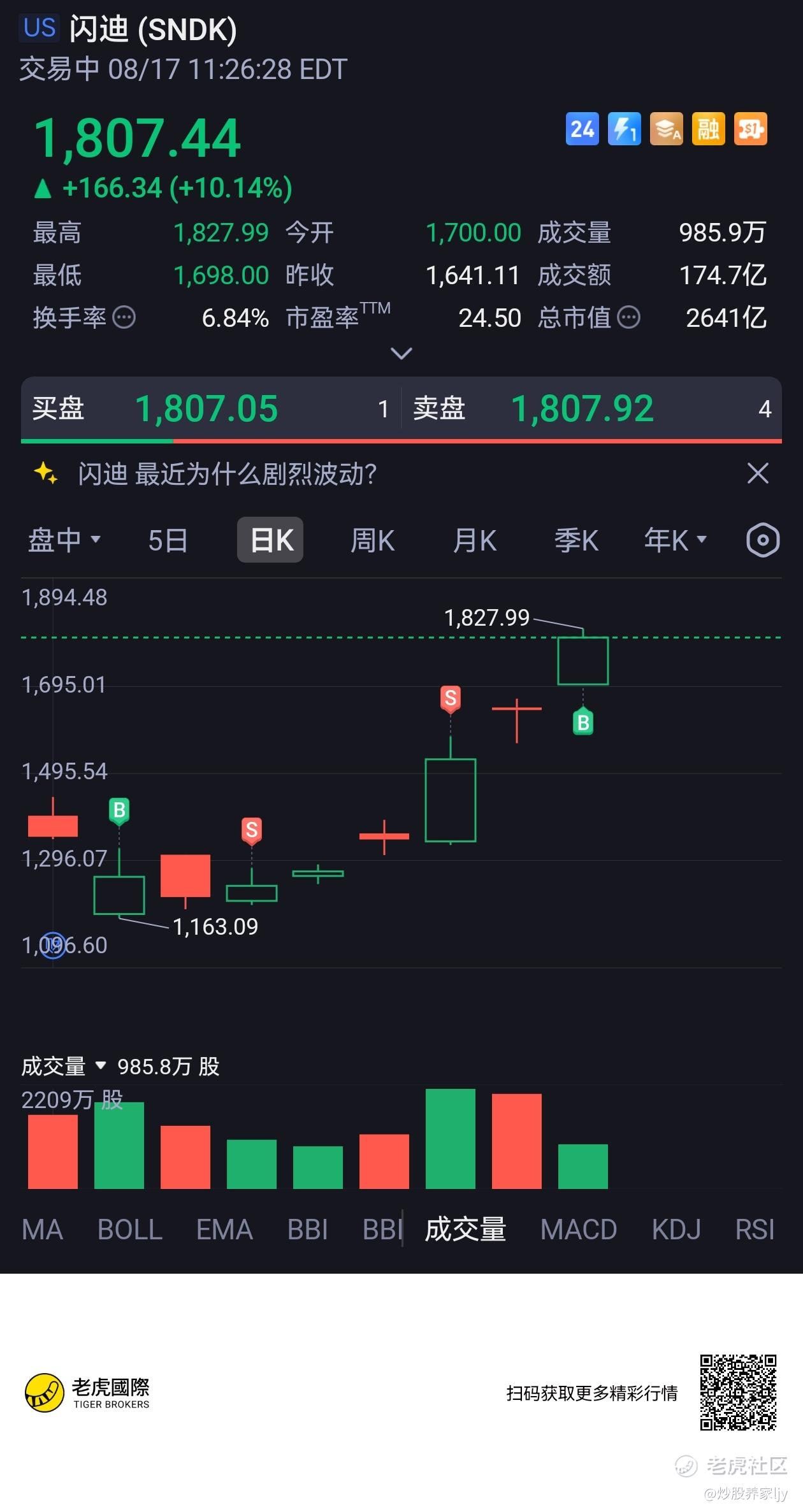Select the KDJ indicator
Image resolution: width=803 pixels, height=1512 pixels.
[x=676, y=1229]
